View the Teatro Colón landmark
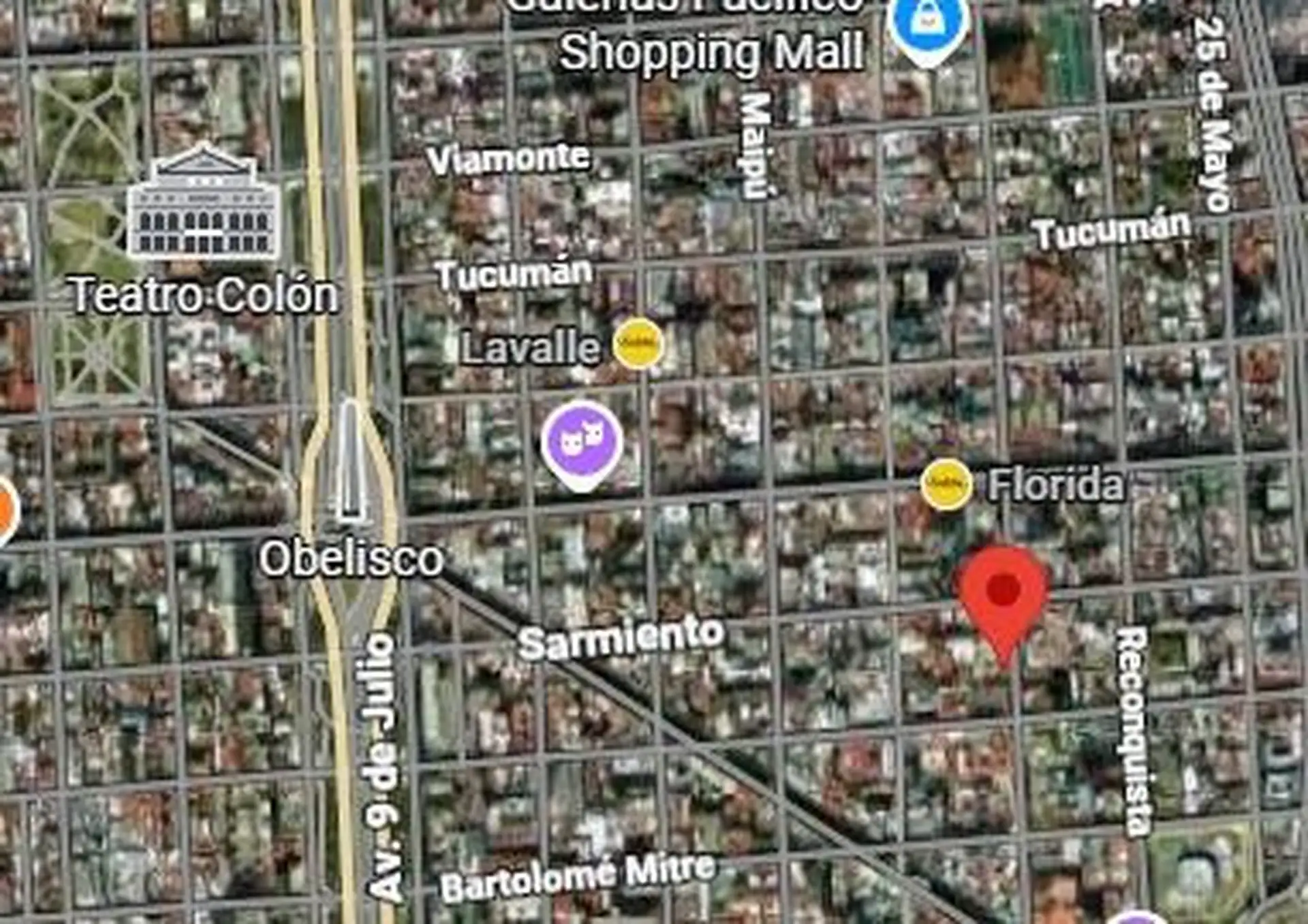The width and height of the screenshot is (1308, 924). [203, 203]
